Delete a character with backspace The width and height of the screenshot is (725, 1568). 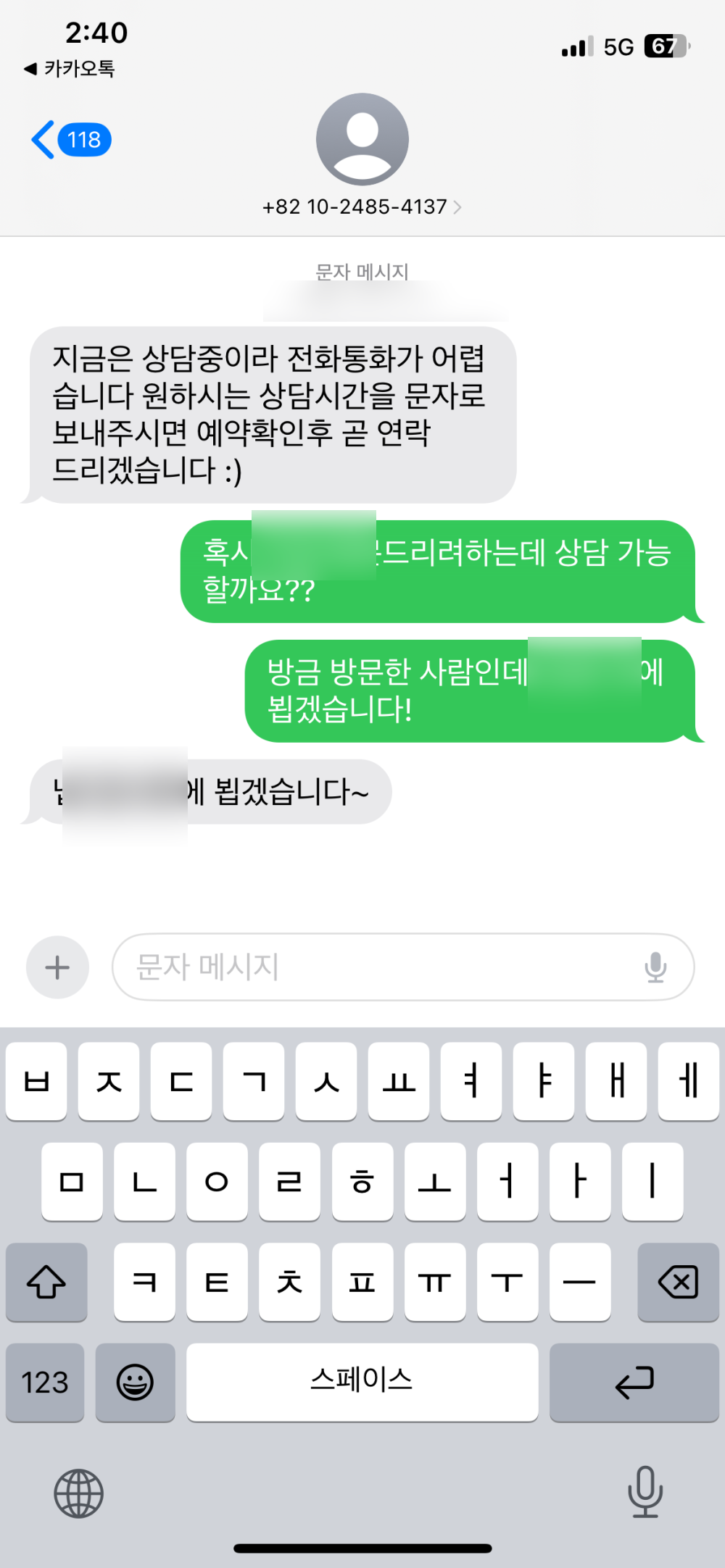point(678,1282)
